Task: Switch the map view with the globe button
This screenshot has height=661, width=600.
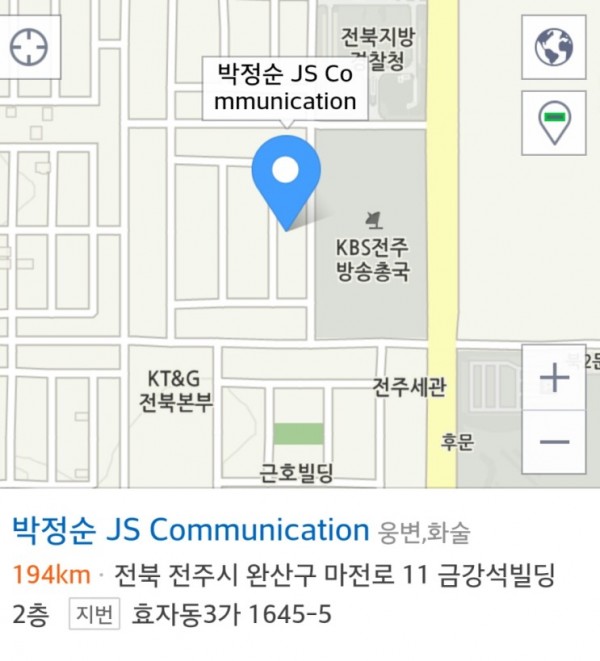Action: (x=553, y=47)
